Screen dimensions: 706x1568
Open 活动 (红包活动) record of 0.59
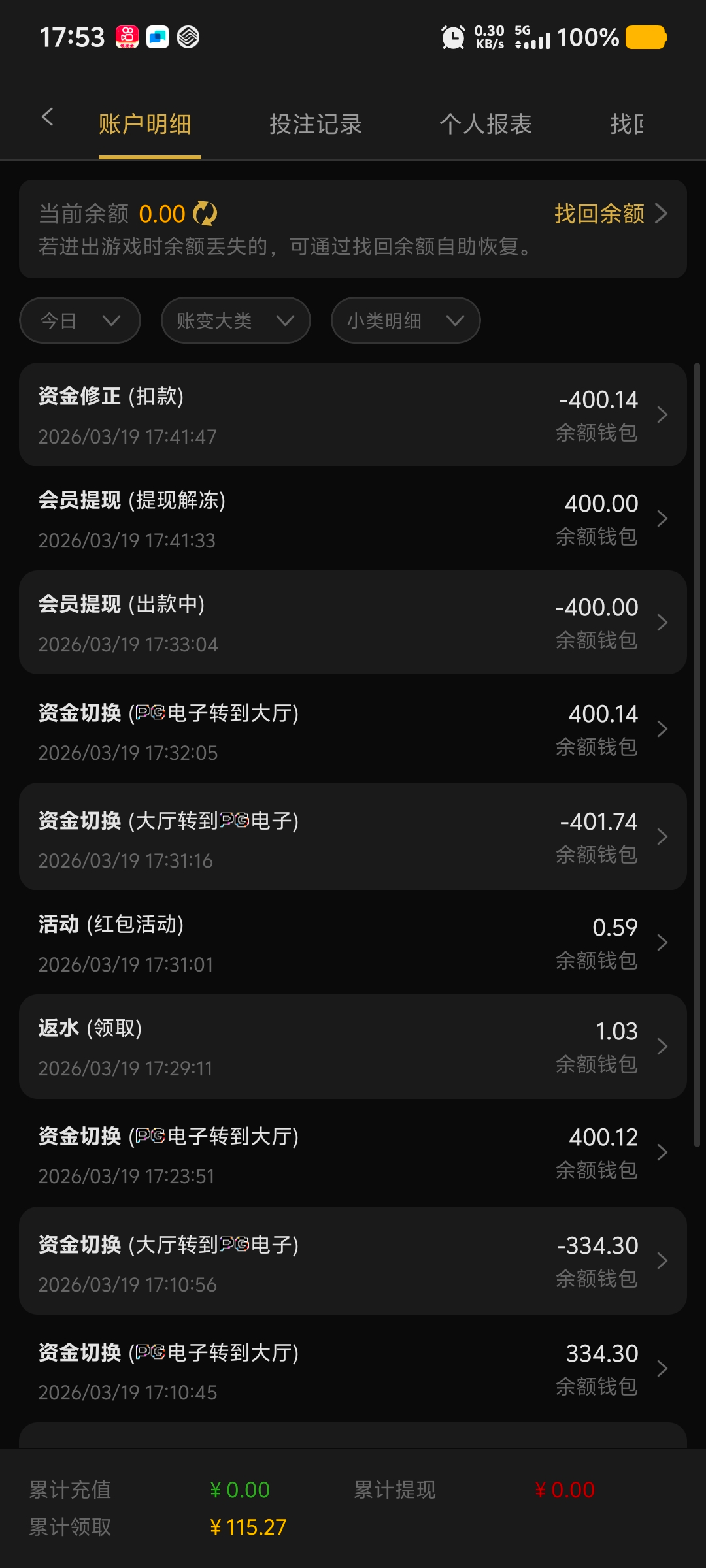tap(353, 943)
